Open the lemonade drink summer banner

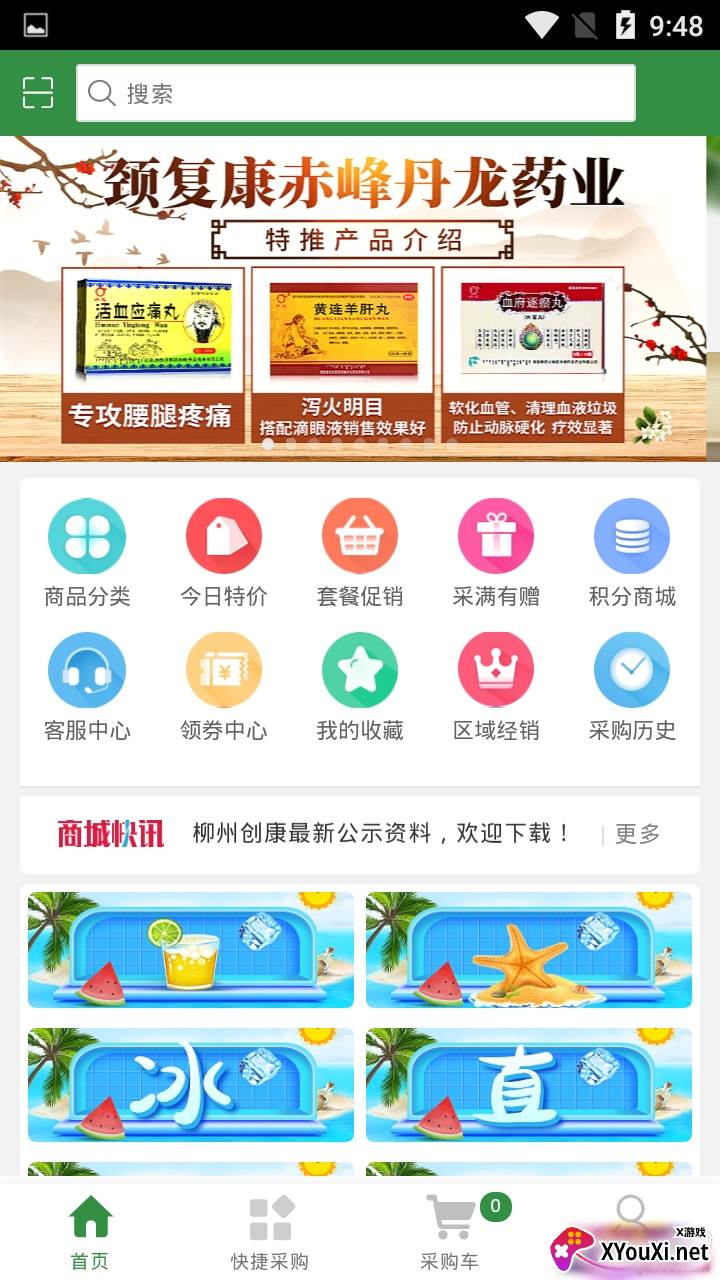[x=191, y=950]
